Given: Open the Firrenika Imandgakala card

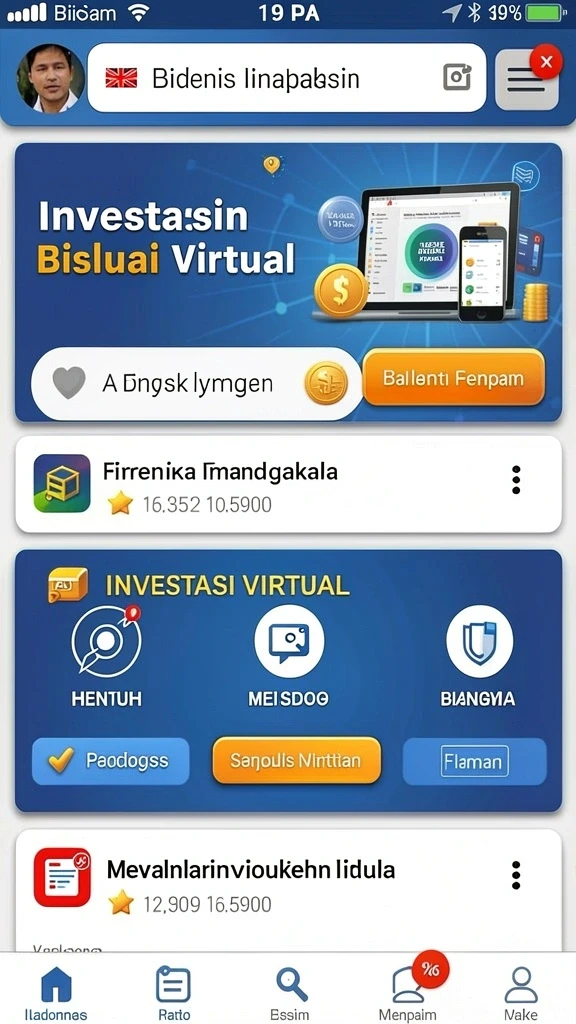Looking at the screenshot, I should click(288, 484).
